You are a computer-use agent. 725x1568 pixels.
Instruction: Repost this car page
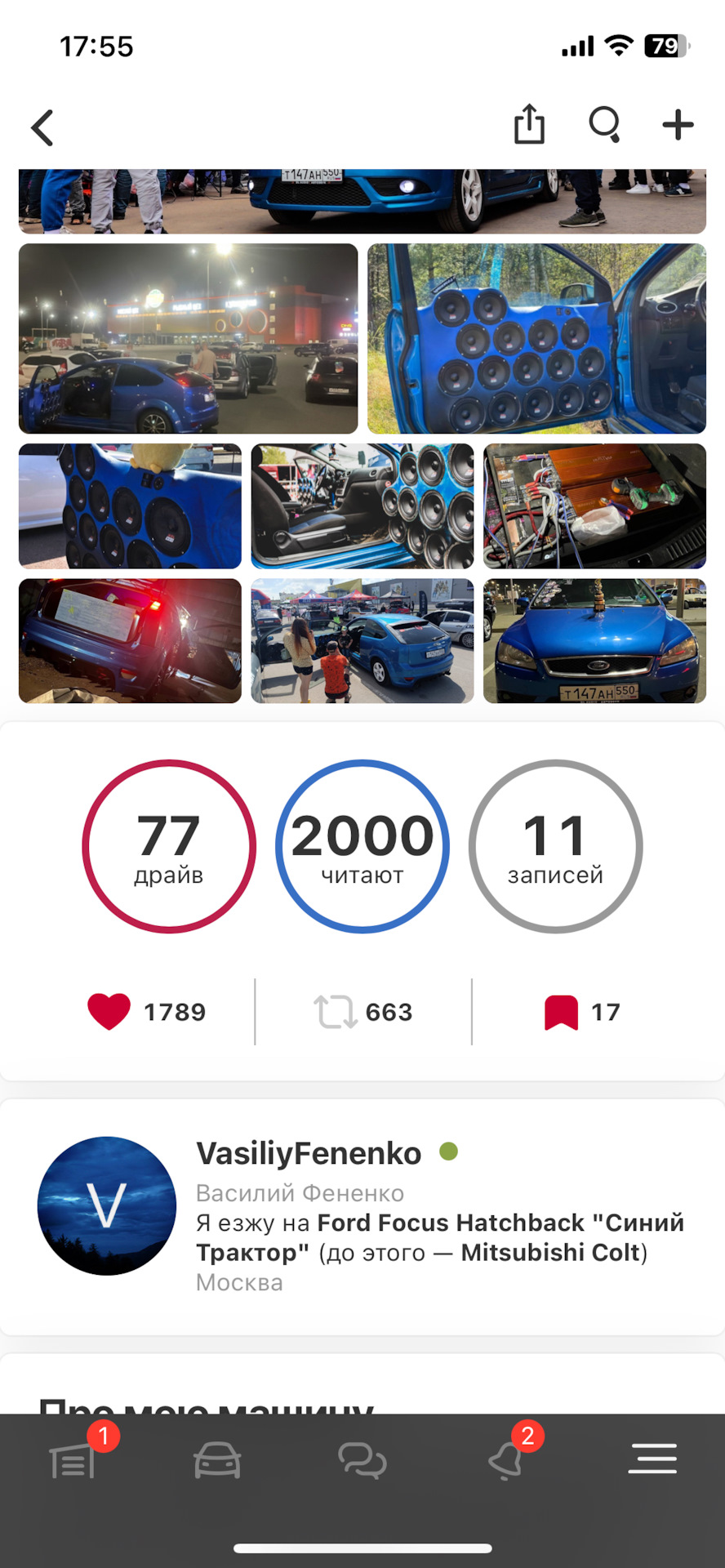335,1011
